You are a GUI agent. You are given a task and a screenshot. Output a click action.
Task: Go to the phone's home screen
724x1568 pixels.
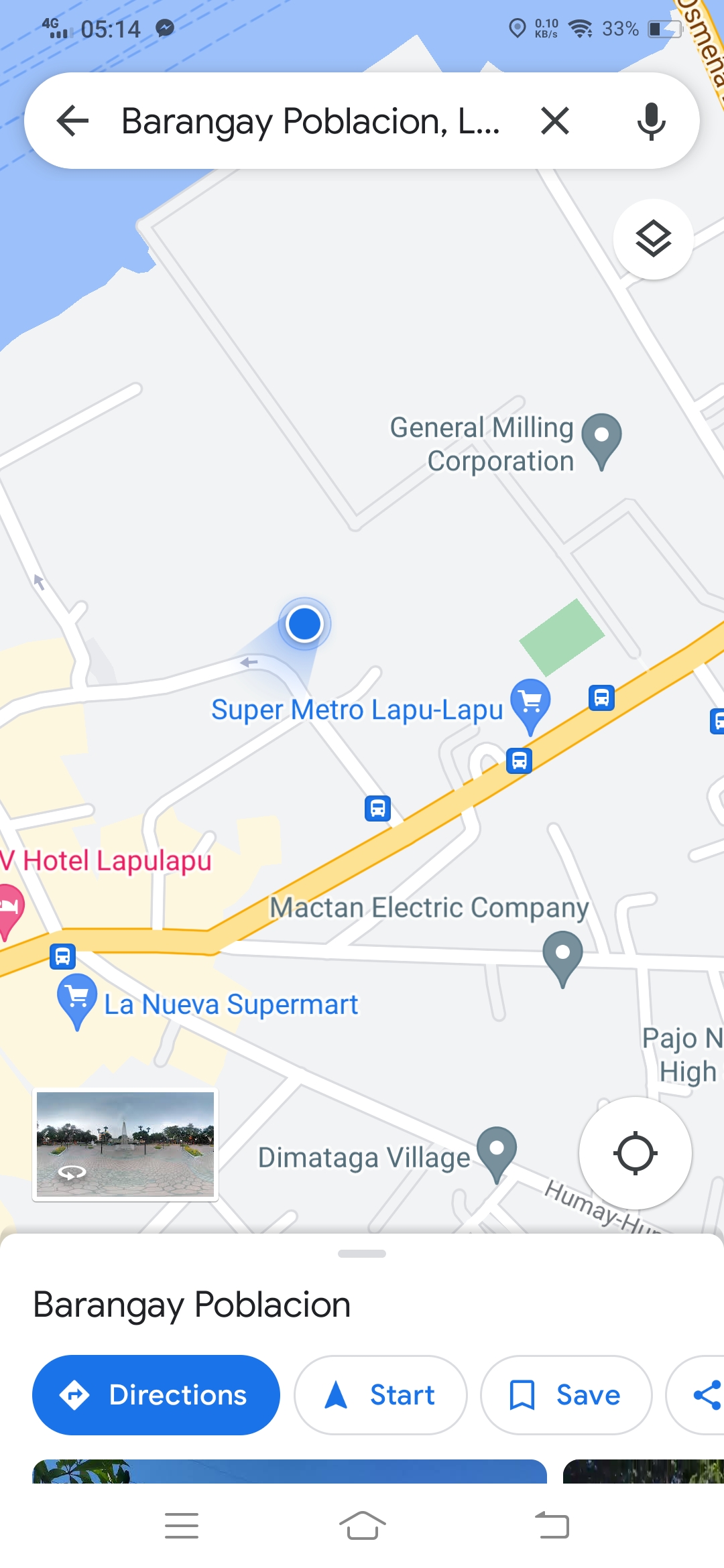362,1526
